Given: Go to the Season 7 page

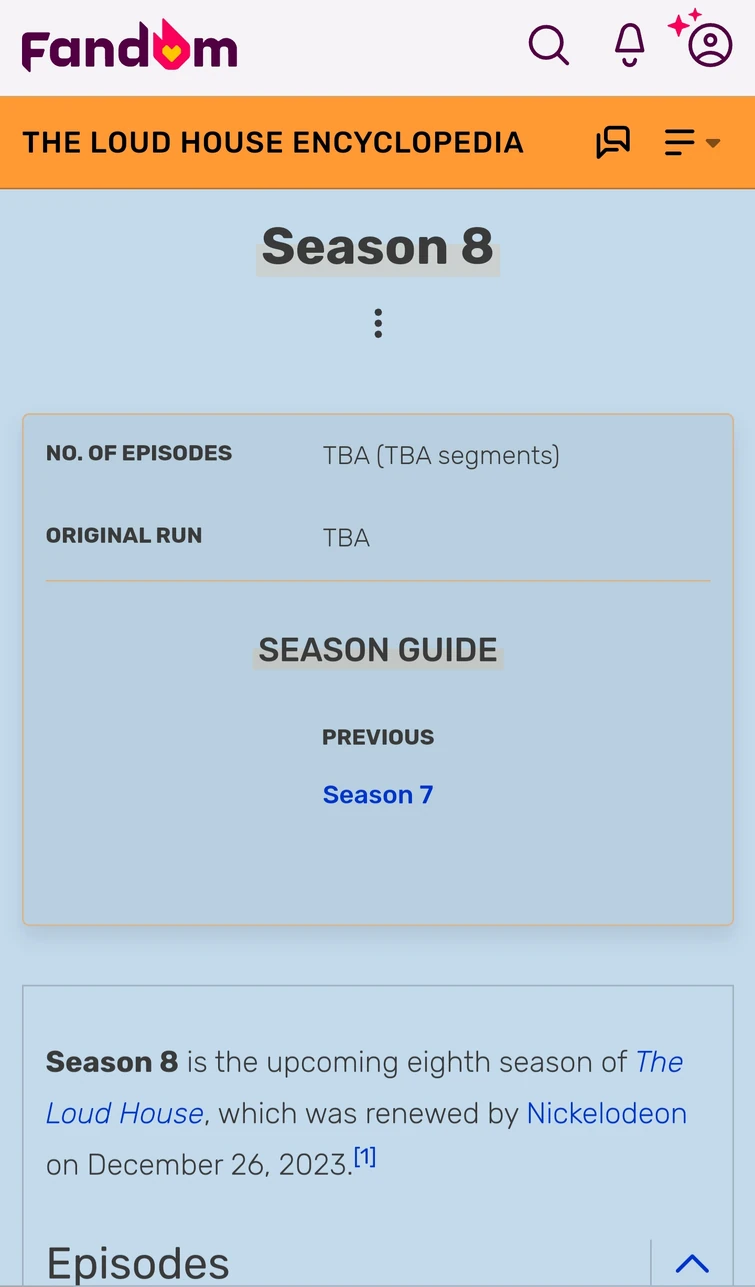Looking at the screenshot, I should tap(377, 795).
